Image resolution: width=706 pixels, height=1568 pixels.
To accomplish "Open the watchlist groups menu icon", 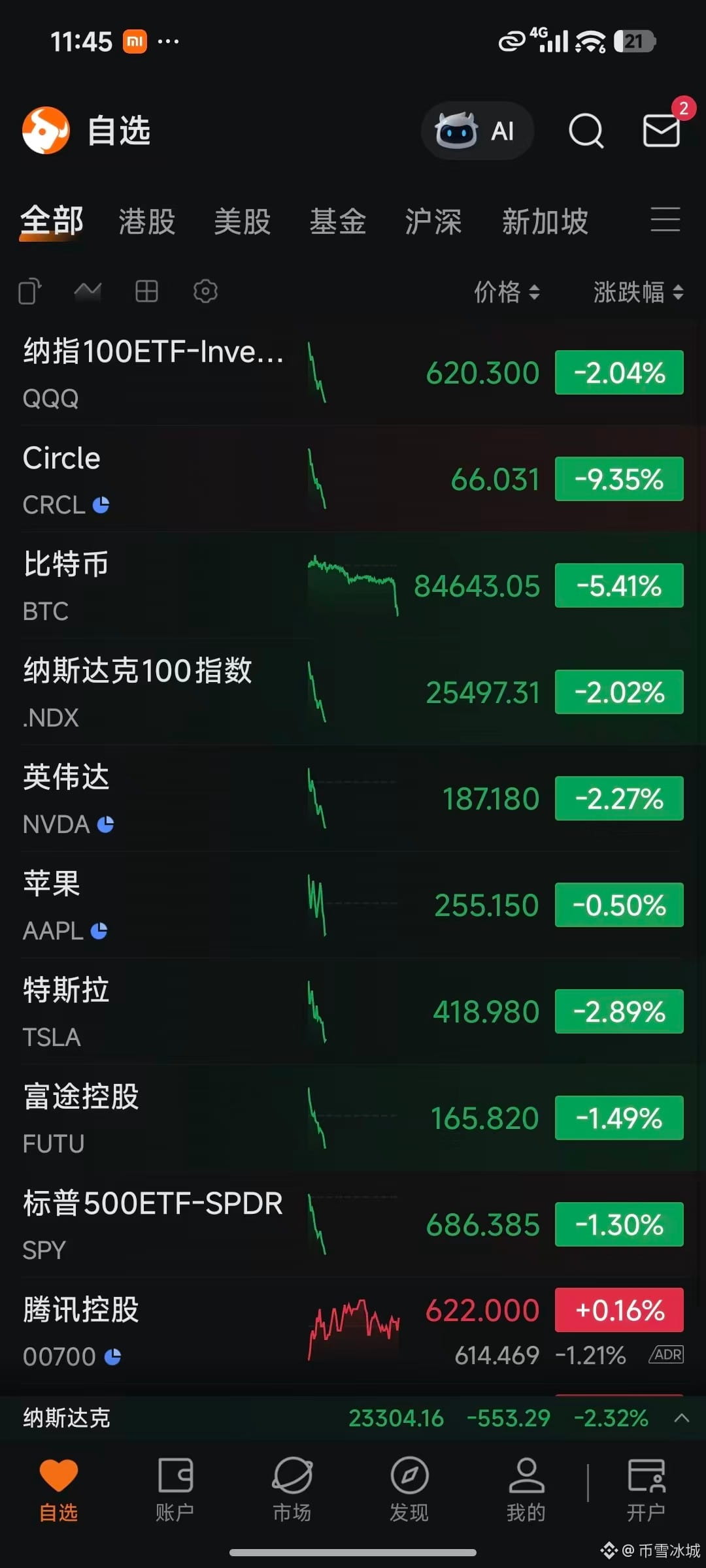I will point(665,220).
